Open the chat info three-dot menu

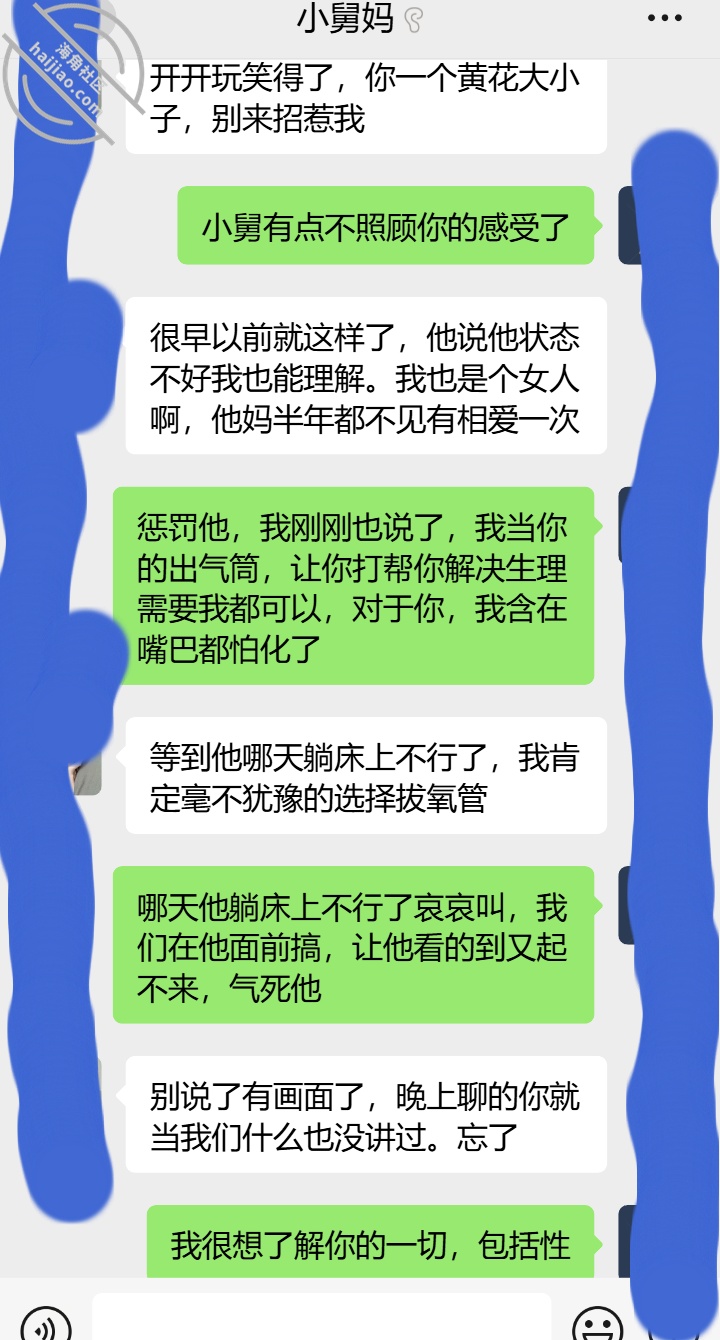coord(664,19)
